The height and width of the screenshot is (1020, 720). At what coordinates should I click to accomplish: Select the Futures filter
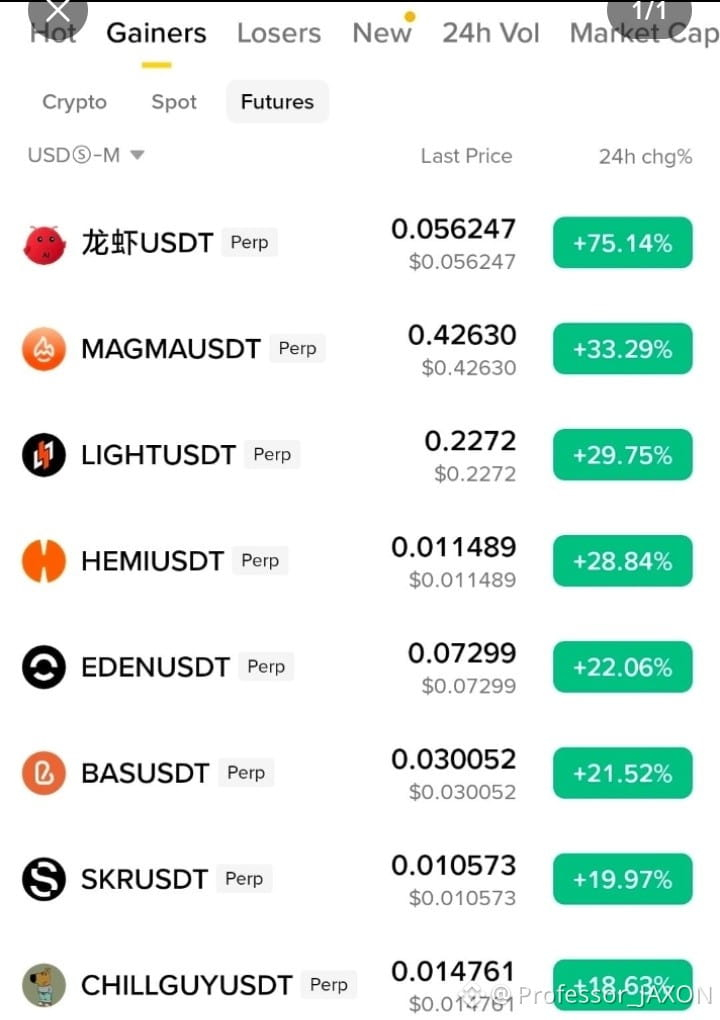point(278,101)
